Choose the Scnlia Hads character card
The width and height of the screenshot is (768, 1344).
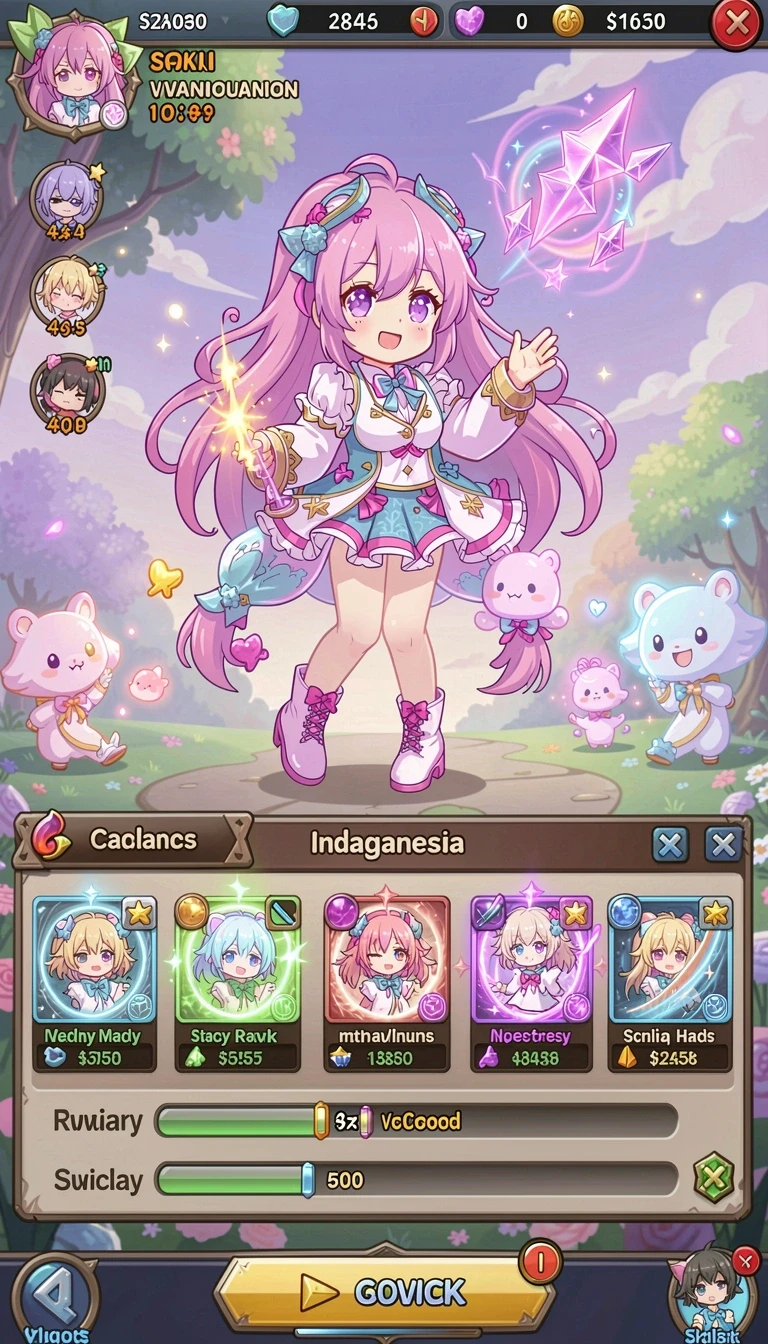click(670, 984)
